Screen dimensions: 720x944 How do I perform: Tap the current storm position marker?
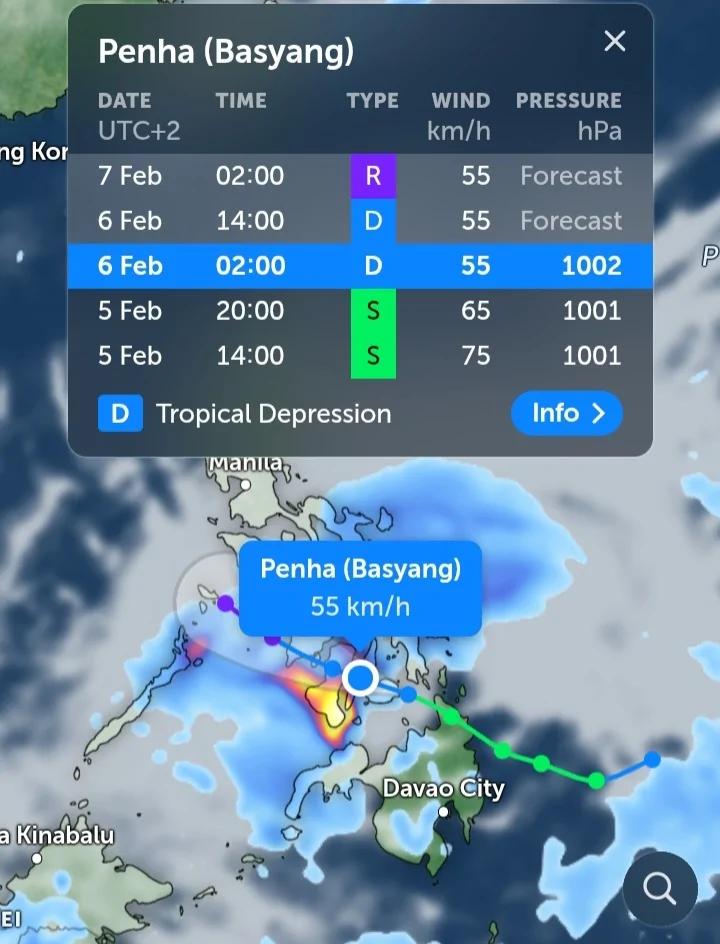click(x=360, y=679)
